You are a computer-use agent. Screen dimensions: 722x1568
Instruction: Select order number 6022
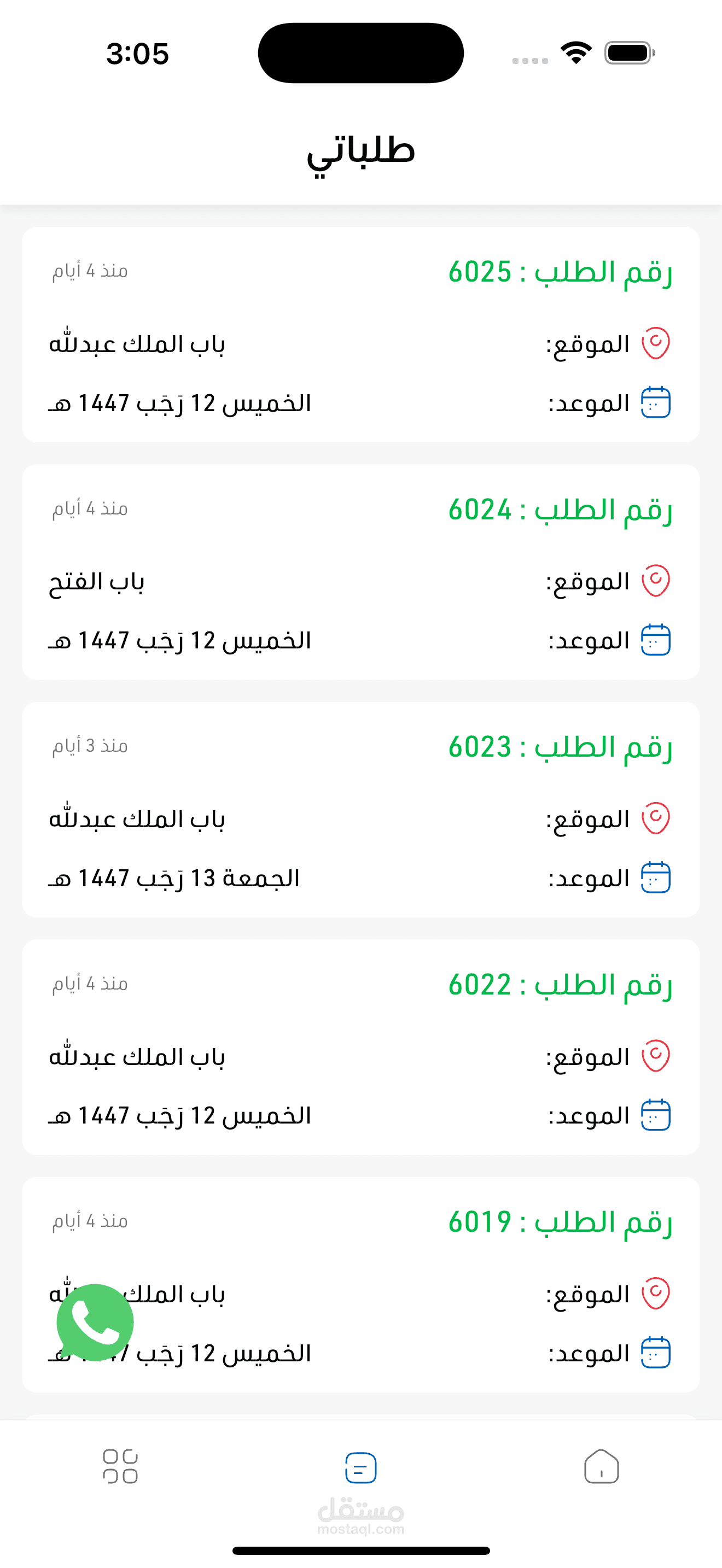pyautogui.click(x=360, y=1046)
